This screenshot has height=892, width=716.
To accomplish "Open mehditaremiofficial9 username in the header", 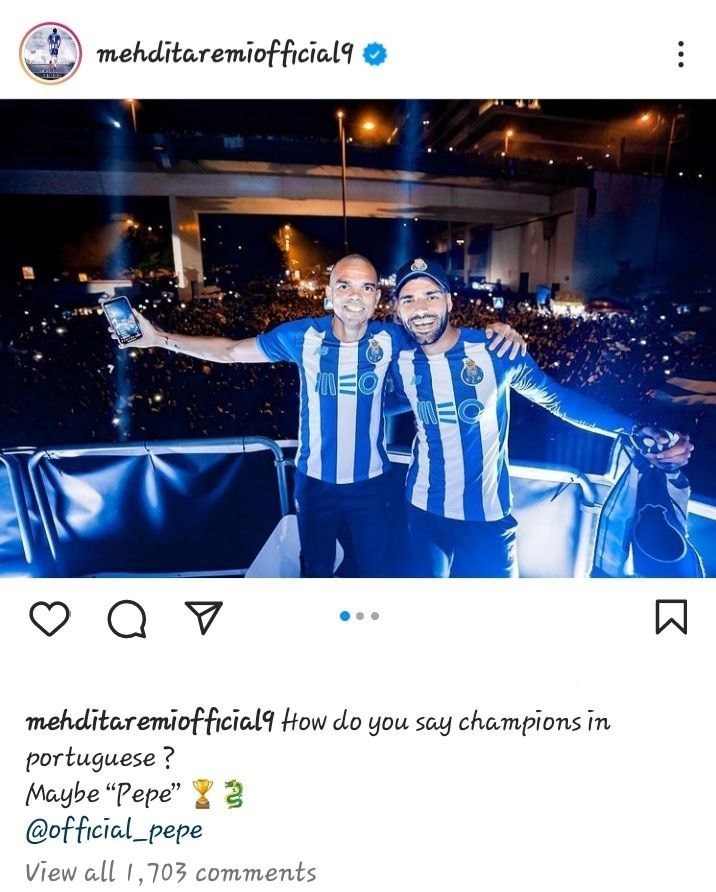I will pyautogui.click(x=224, y=54).
